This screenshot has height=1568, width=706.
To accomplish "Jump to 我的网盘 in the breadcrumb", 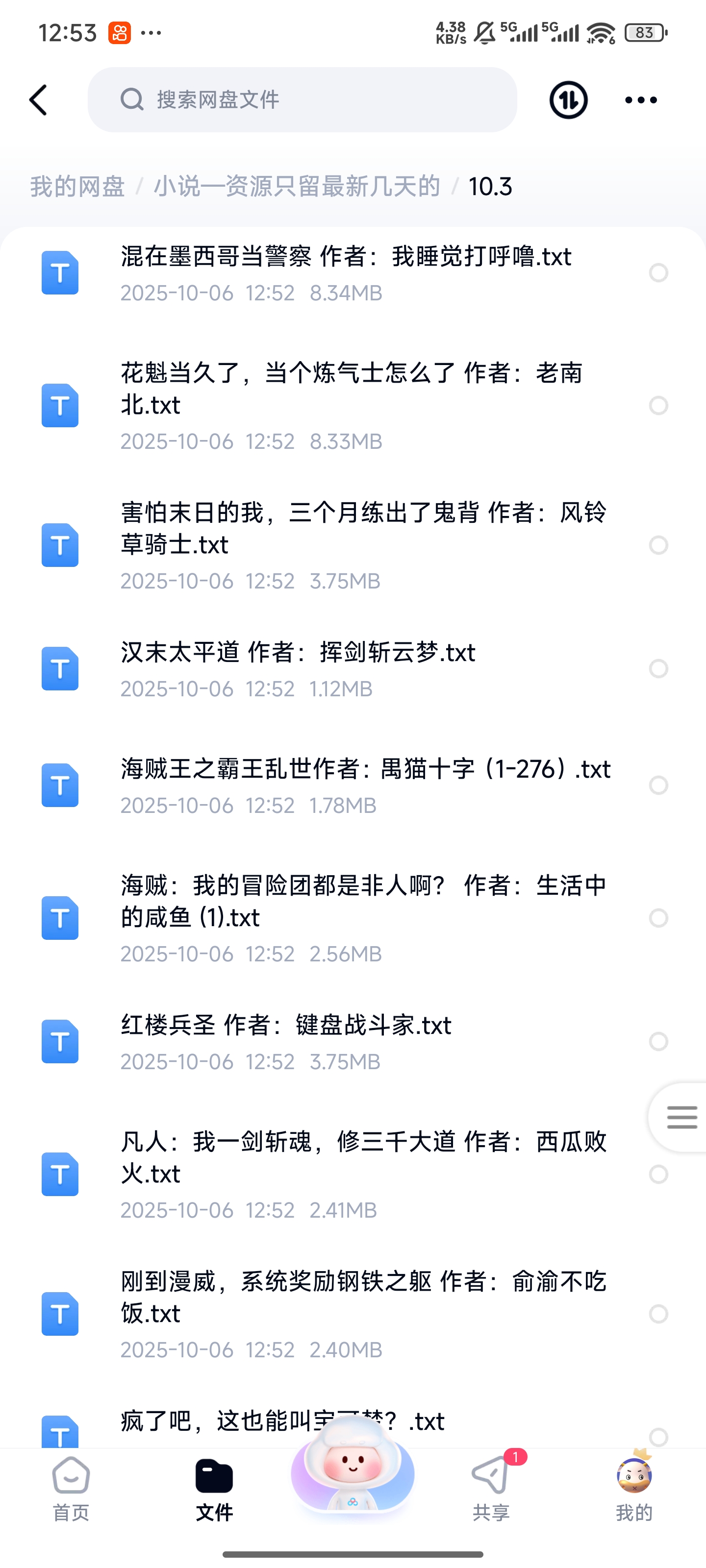I will click(x=77, y=186).
